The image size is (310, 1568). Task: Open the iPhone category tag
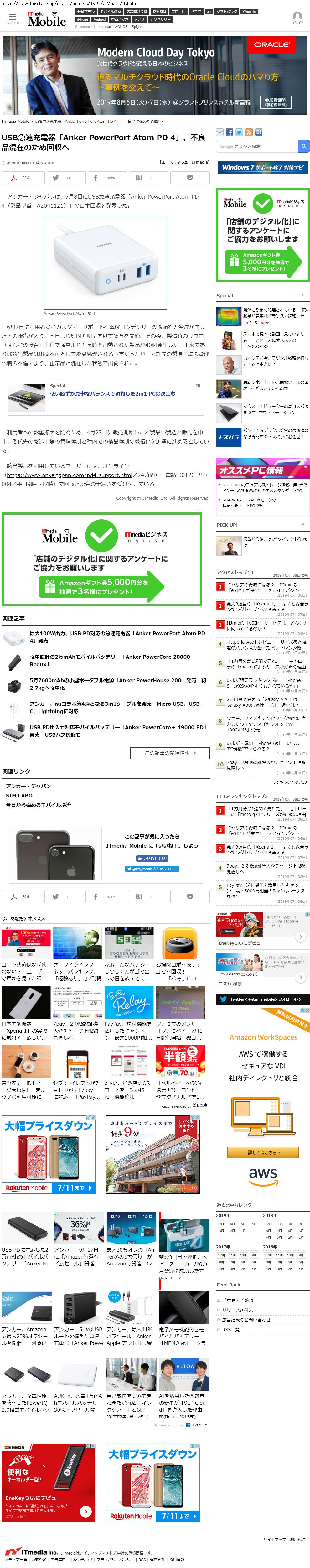click(83, 19)
